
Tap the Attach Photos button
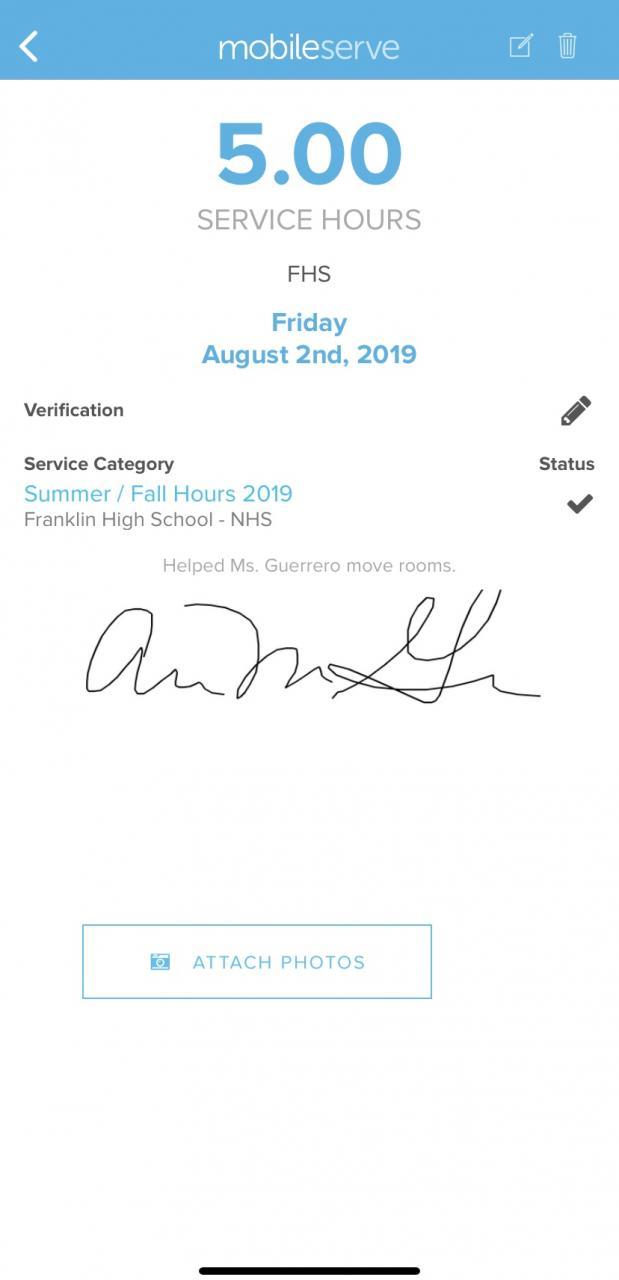pyautogui.click(x=257, y=962)
